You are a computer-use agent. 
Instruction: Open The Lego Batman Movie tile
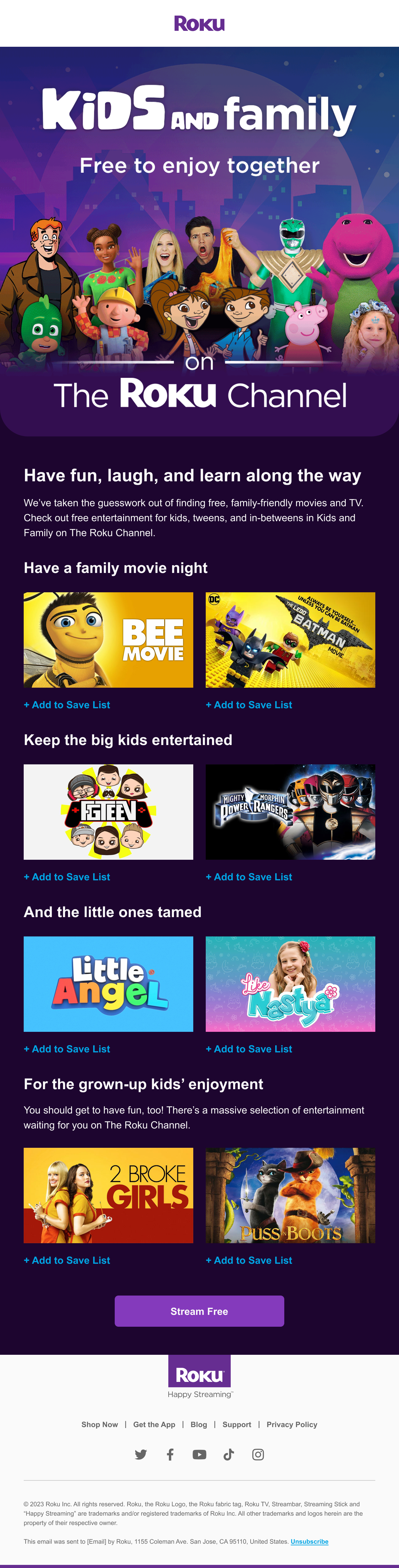click(290, 640)
